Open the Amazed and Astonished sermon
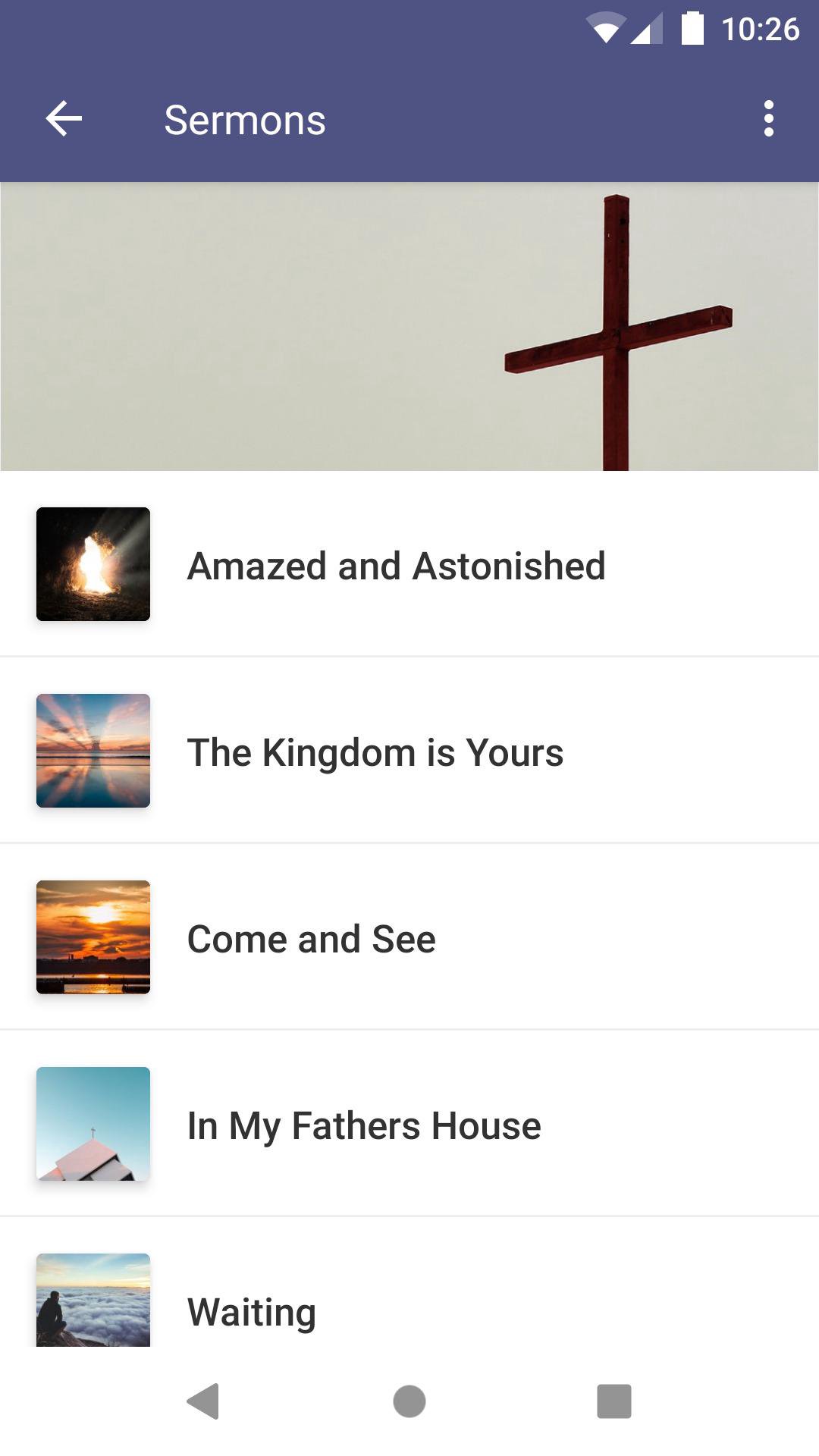819x1456 pixels. tap(396, 566)
